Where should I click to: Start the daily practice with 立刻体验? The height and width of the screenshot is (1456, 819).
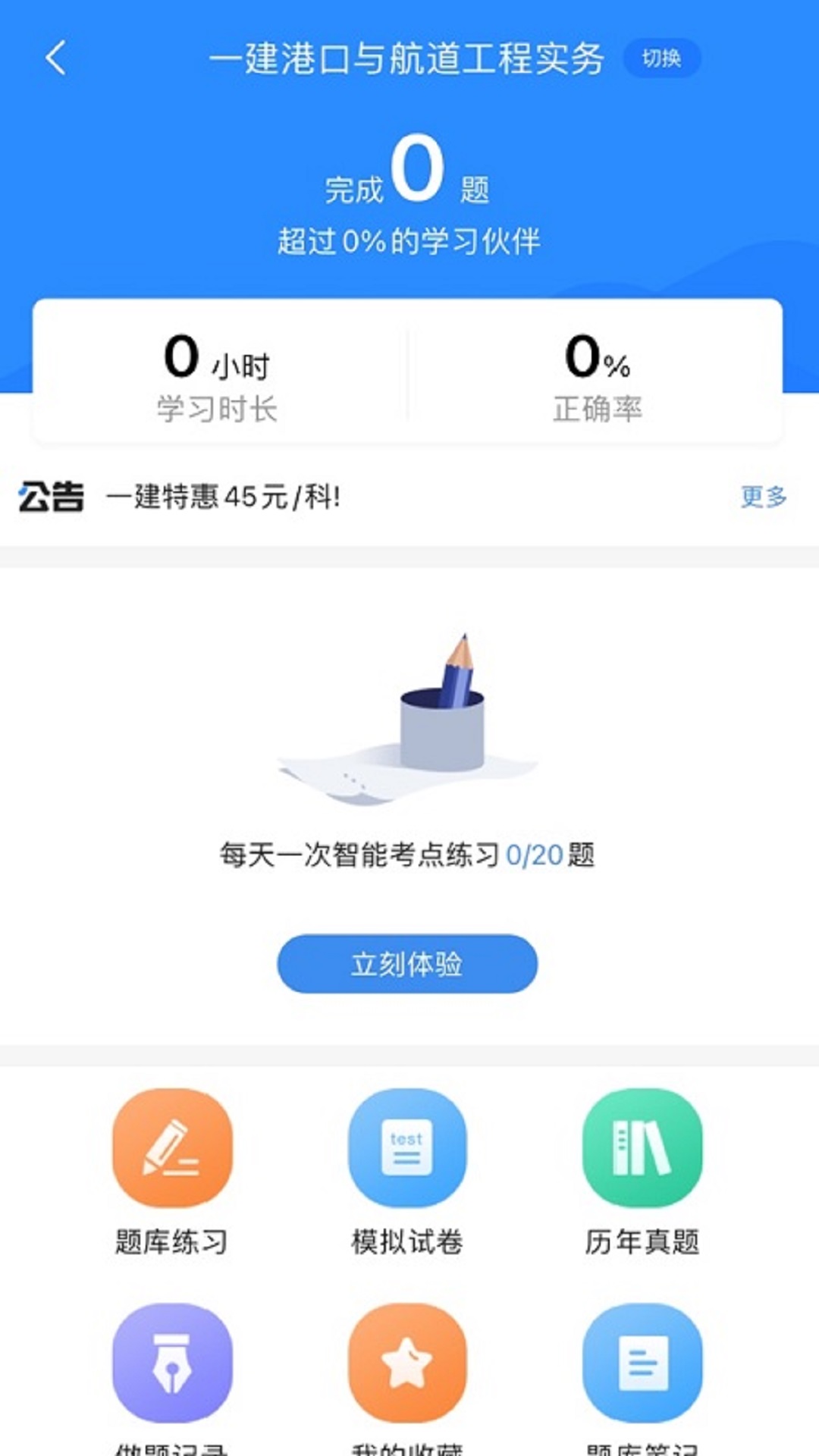pos(407,964)
